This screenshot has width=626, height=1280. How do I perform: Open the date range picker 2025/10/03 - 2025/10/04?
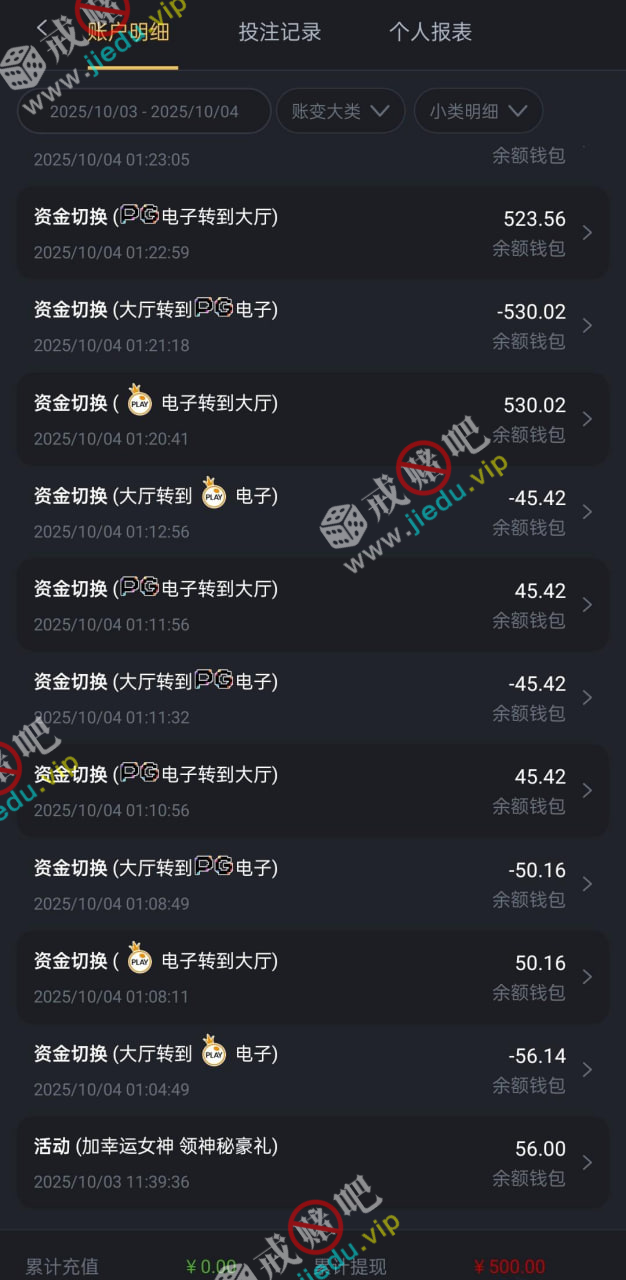pos(144,111)
